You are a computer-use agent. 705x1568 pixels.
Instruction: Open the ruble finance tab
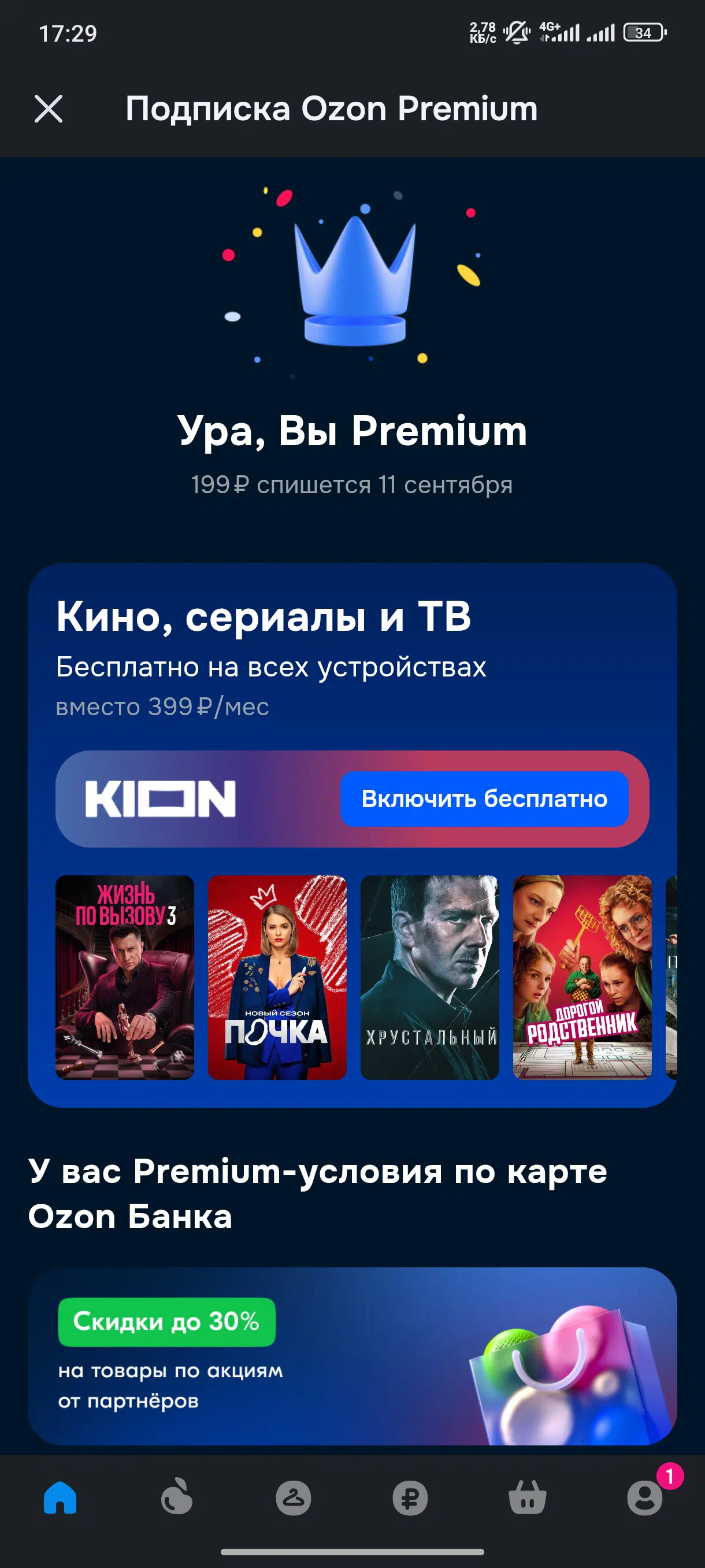click(410, 1498)
